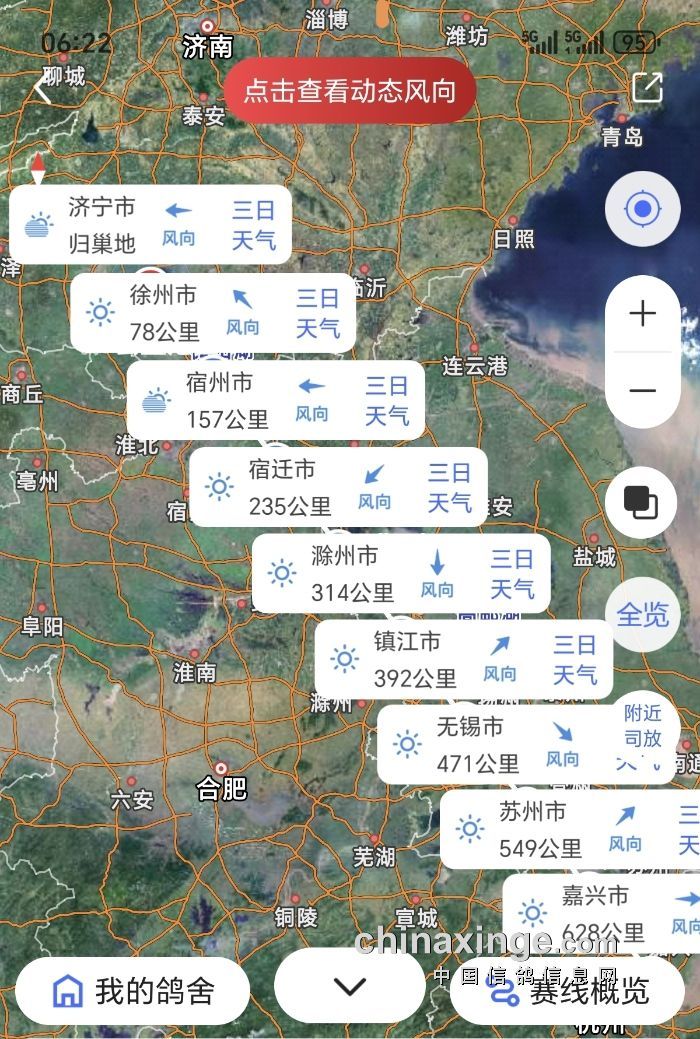Open 我的鸽舍 at the bottom

133,991
